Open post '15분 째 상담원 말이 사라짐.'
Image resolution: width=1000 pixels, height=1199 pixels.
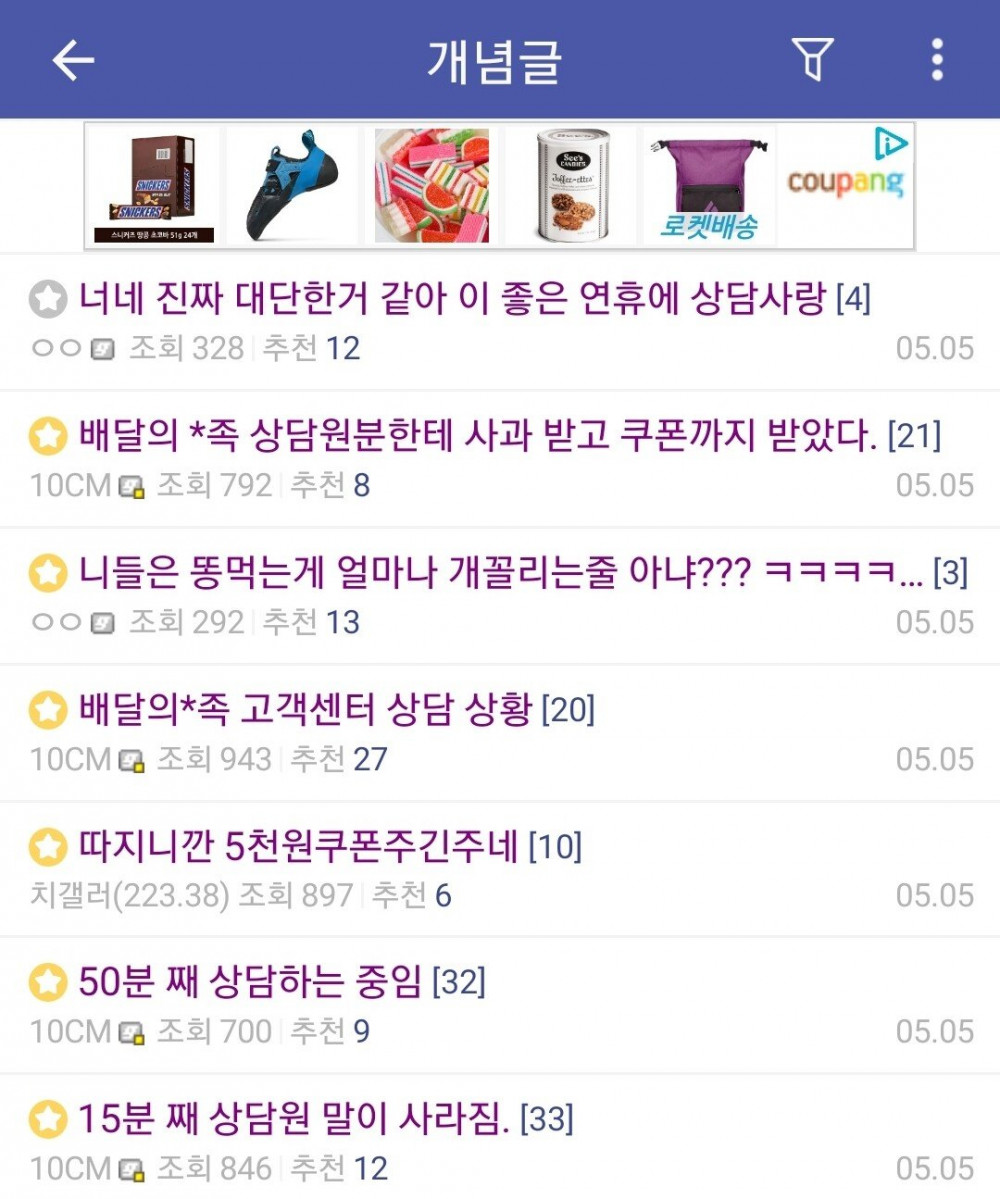[294, 1118]
